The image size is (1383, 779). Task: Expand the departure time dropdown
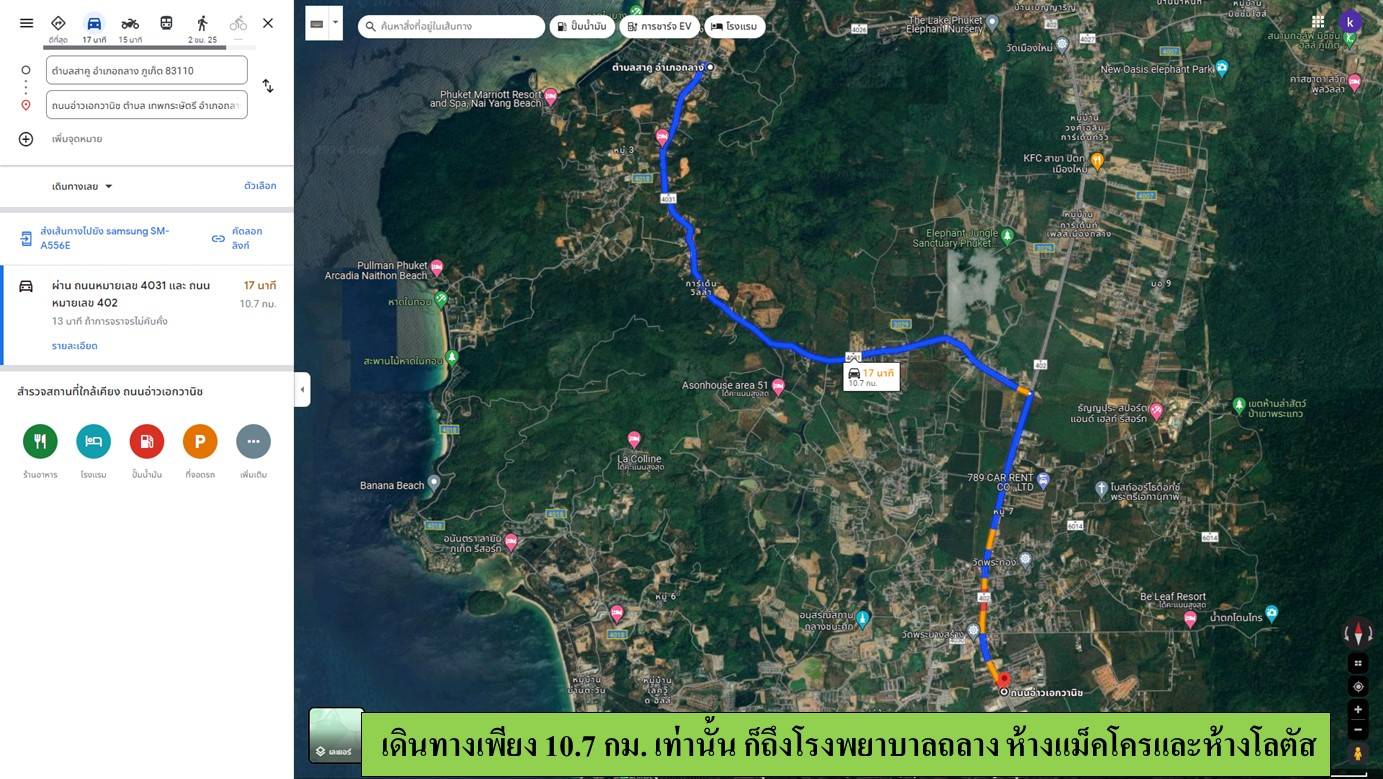[83, 187]
